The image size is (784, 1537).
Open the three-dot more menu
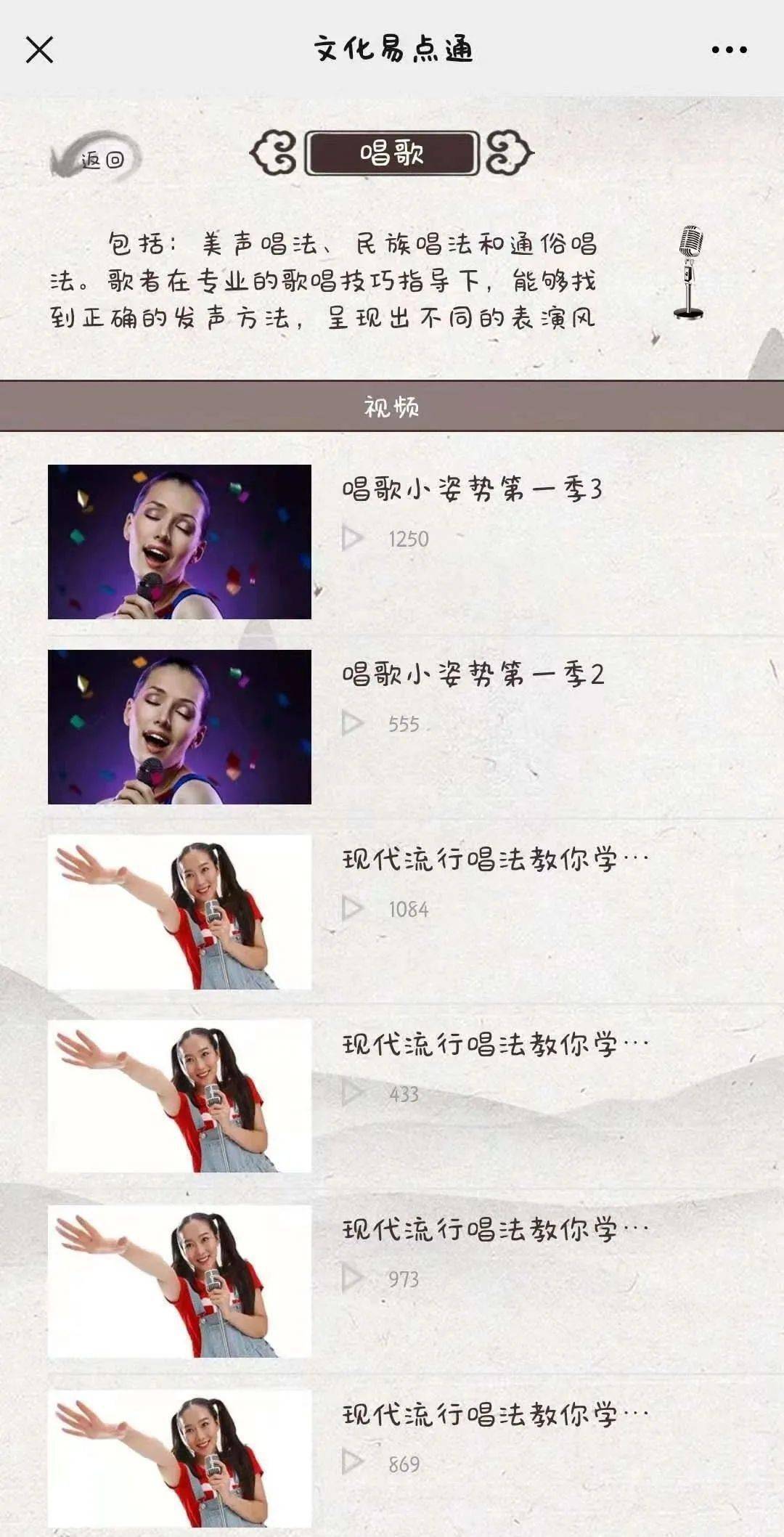(729, 50)
